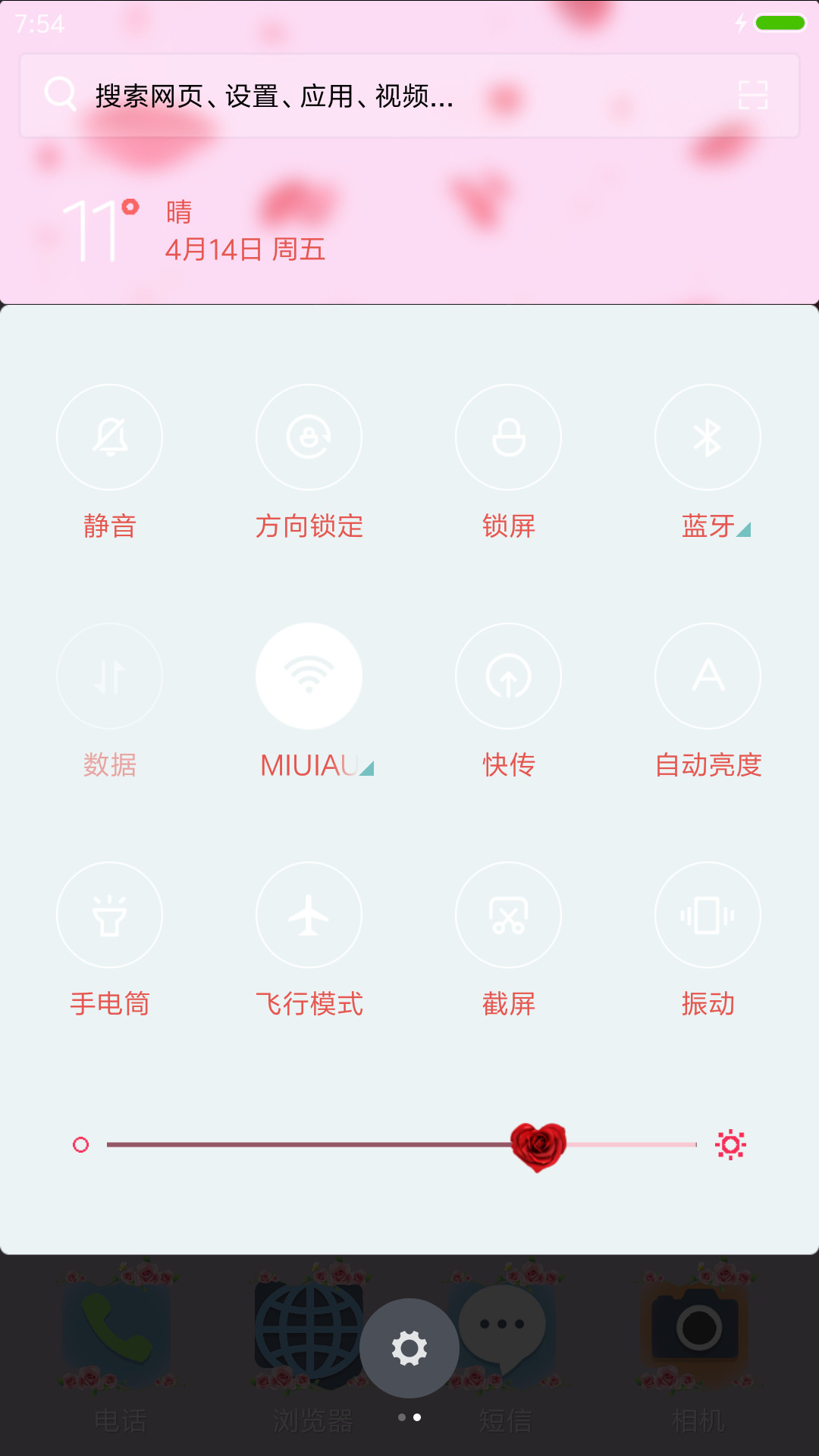This screenshot has width=819, height=1456.
Task: Turn off the MIUIAU Wi-Fi toggle
Action: 309,676
